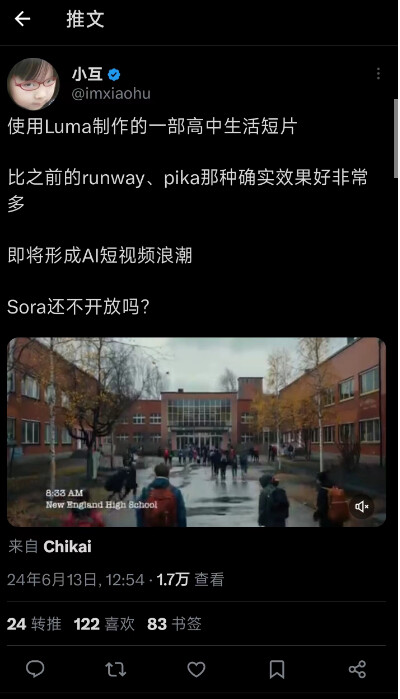Image resolution: width=400 pixels, height=699 pixels.
Task: View the 122 likes list
Action: 104,624
